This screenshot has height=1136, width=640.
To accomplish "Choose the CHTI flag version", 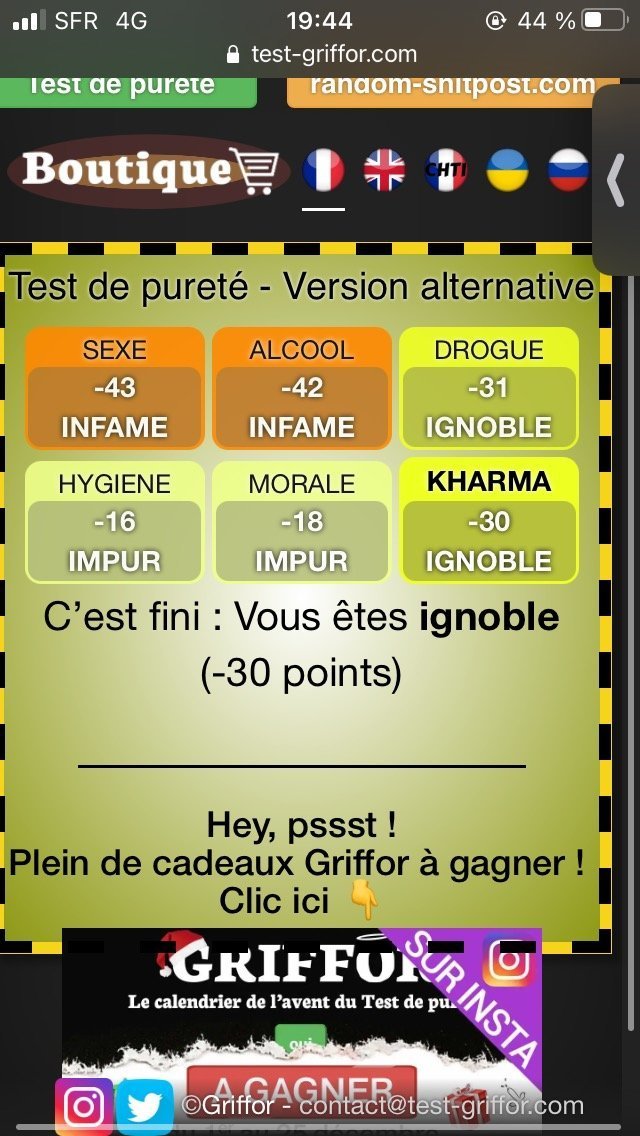I will pos(446,170).
